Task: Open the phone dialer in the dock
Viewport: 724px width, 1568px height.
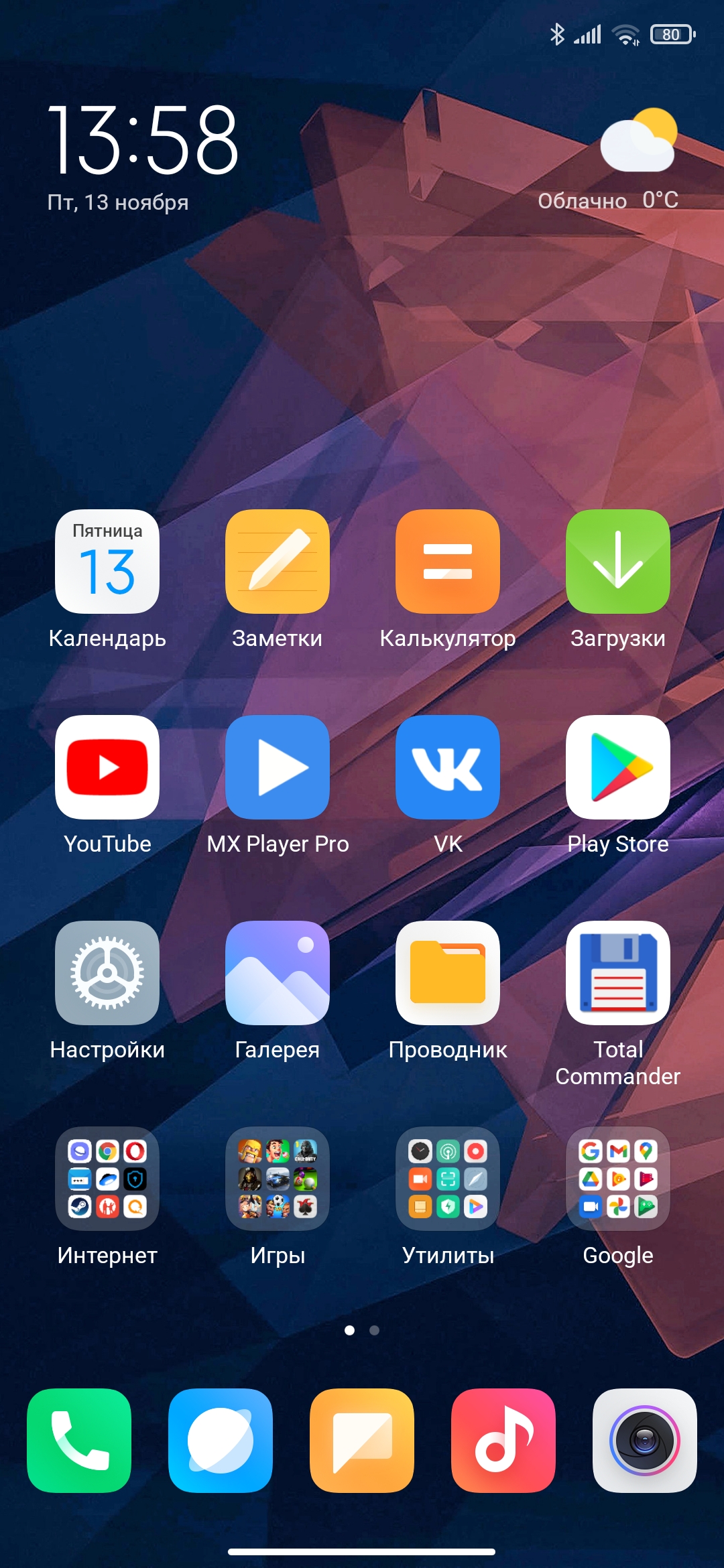Action: coord(79,1441)
